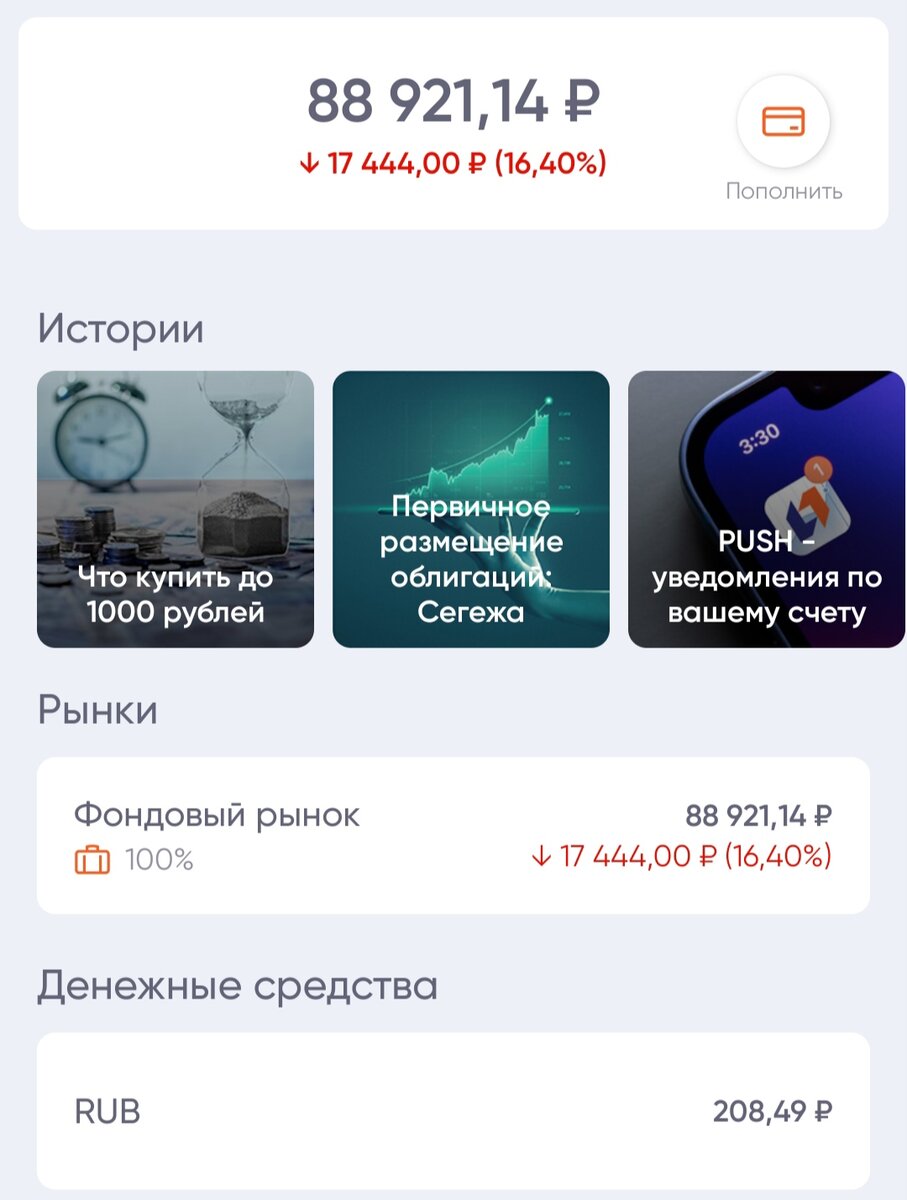The height and width of the screenshot is (1200, 907).
Task: Tap the Пополнить card button
Action: pos(783,123)
